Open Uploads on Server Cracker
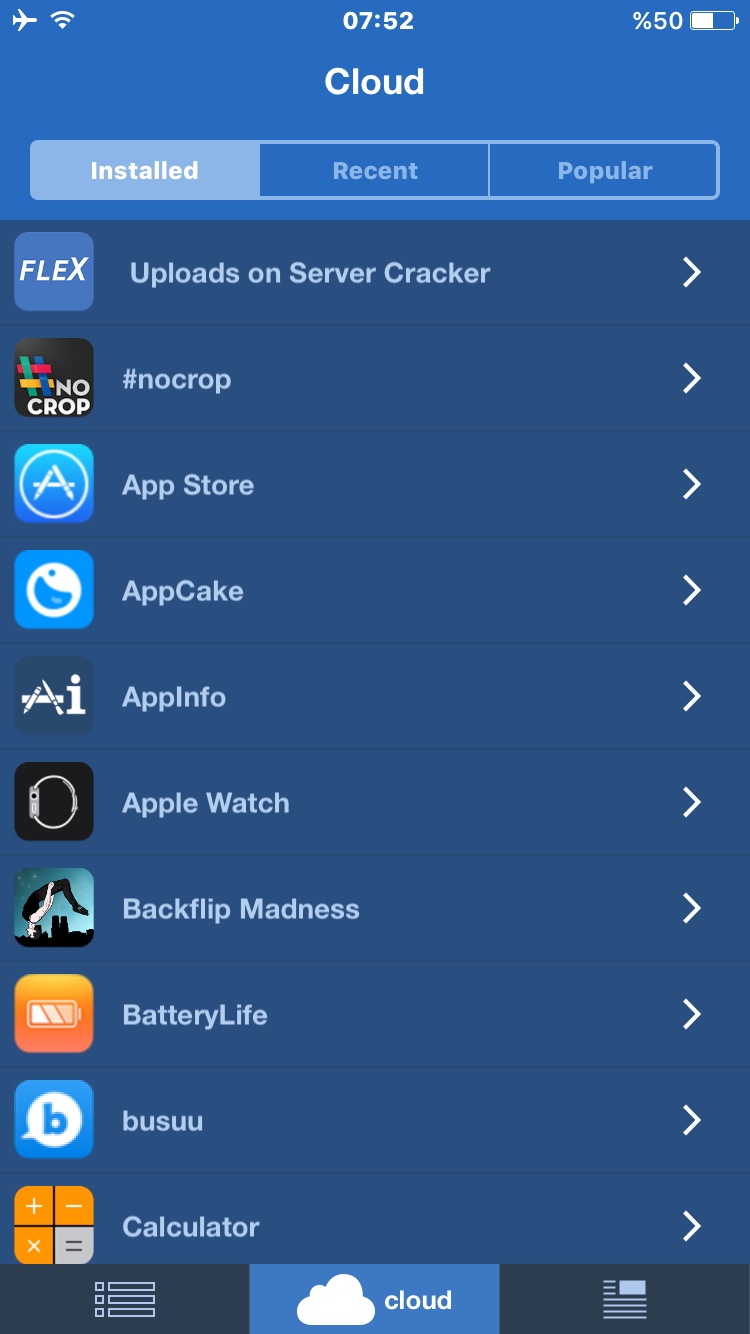Image resolution: width=750 pixels, height=1334 pixels. click(x=375, y=273)
